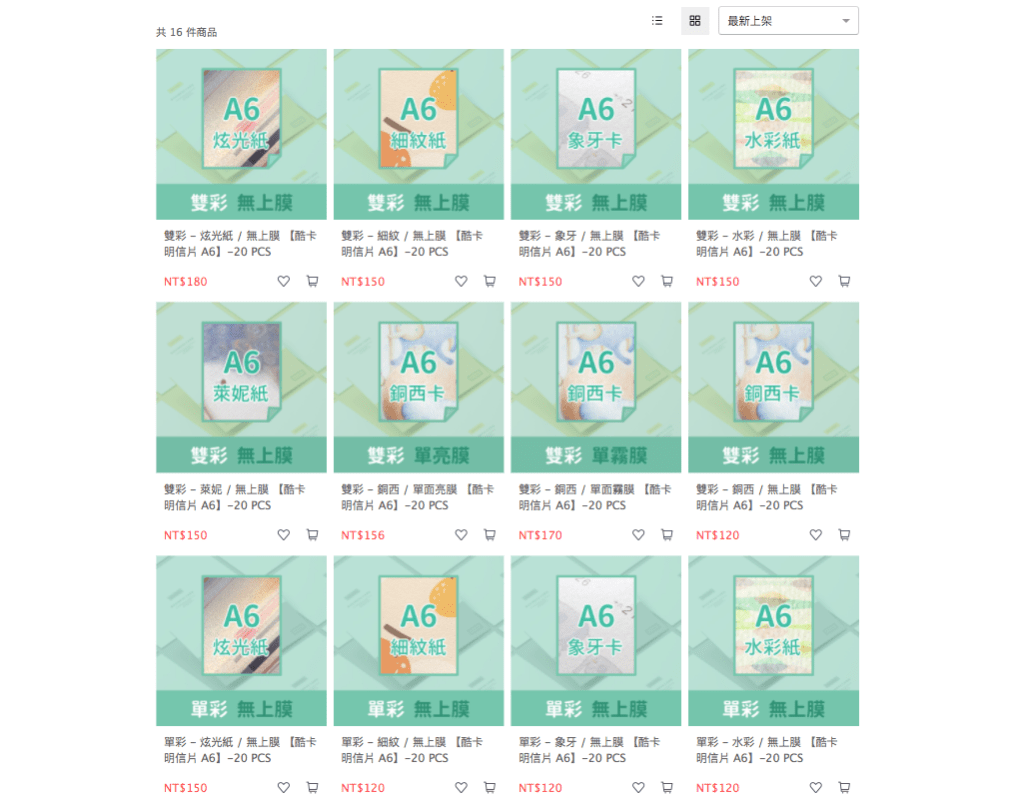This screenshot has height=805, width=1024.
Task: Add 雙彩 炫光紙 NT$180 to wishlist
Action: pyautogui.click(x=284, y=281)
